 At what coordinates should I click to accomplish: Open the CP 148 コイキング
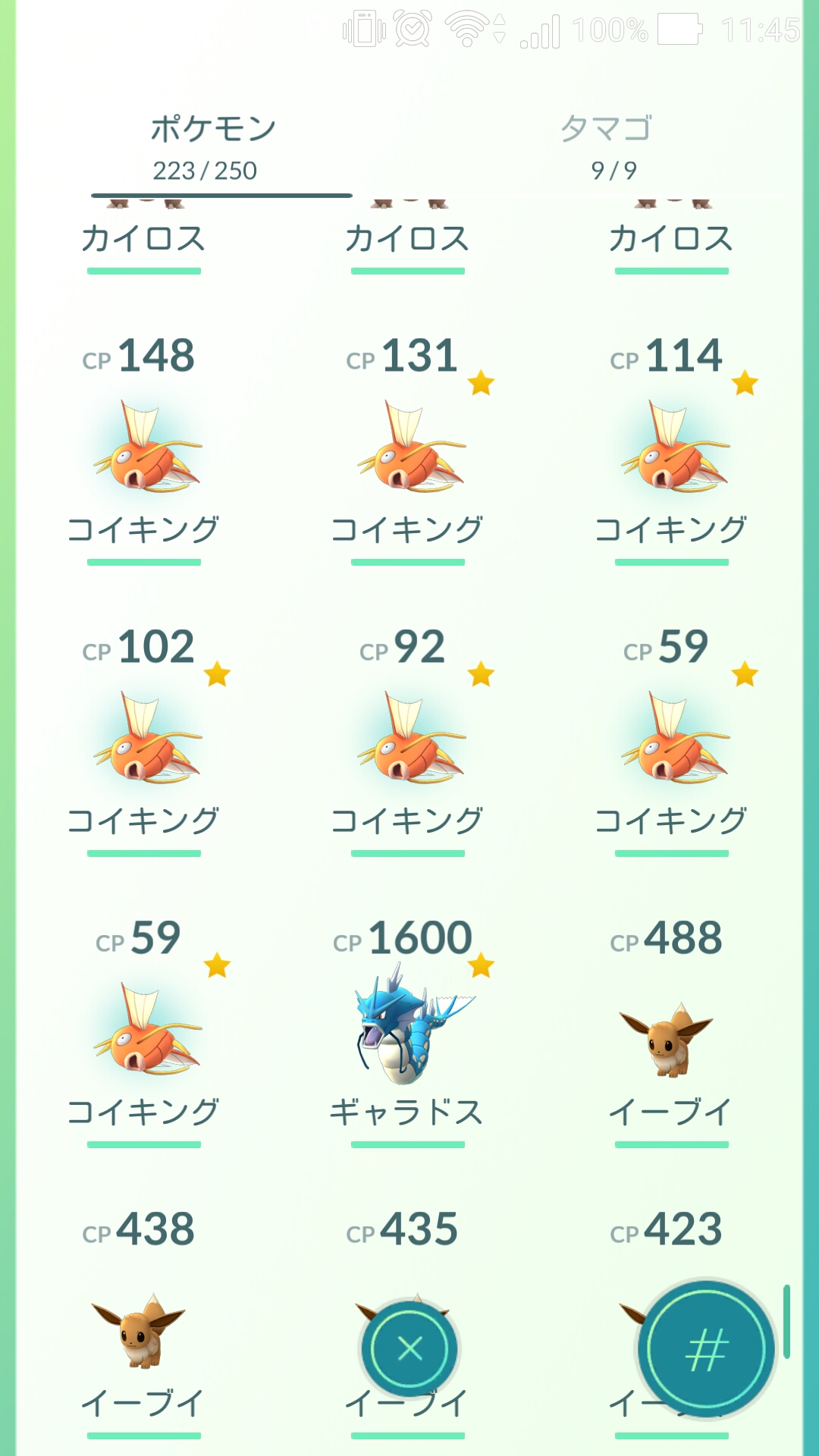(x=144, y=447)
